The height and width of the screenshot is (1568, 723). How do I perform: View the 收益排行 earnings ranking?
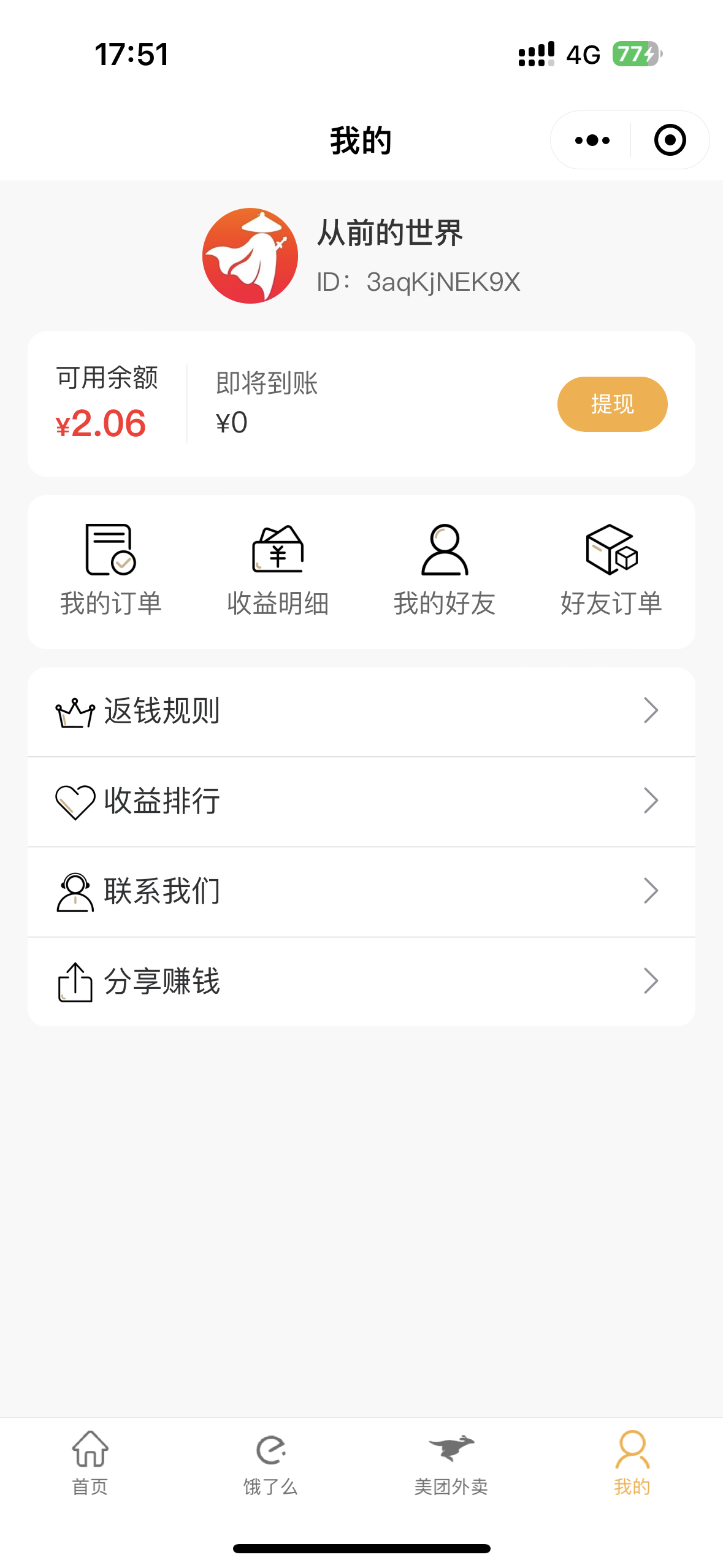click(361, 801)
